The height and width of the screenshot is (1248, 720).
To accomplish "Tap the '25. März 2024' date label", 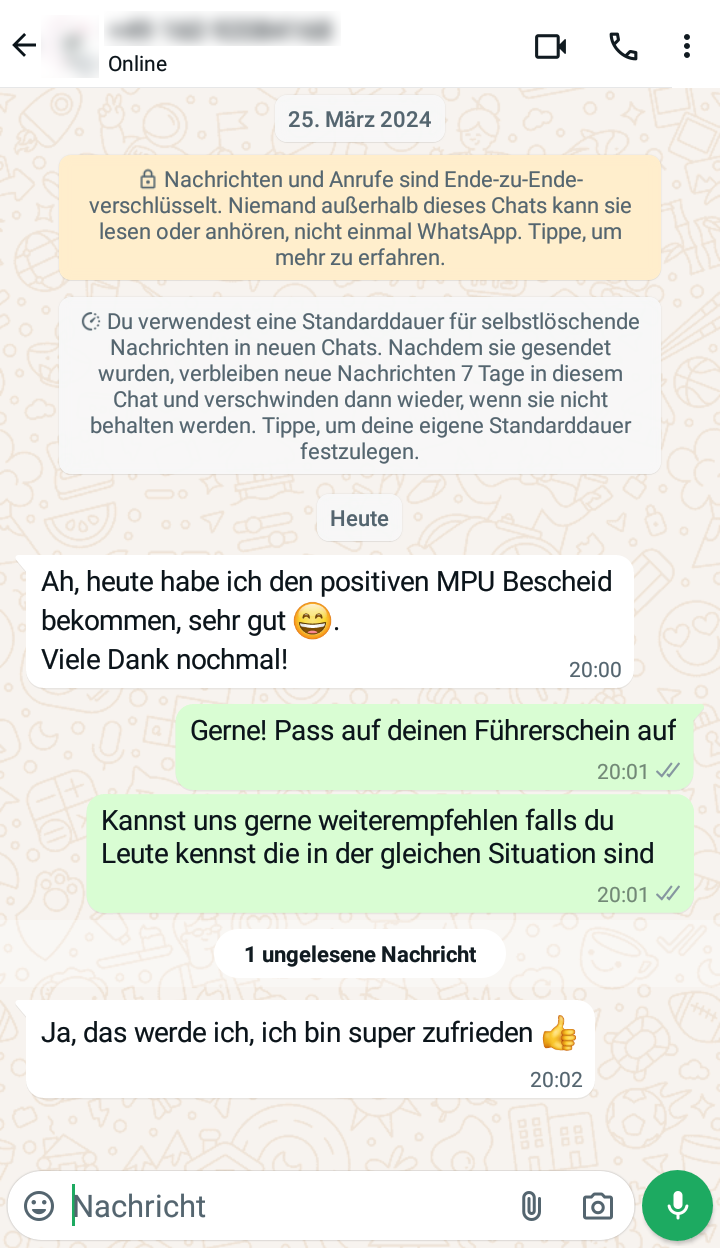I will coord(360,119).
